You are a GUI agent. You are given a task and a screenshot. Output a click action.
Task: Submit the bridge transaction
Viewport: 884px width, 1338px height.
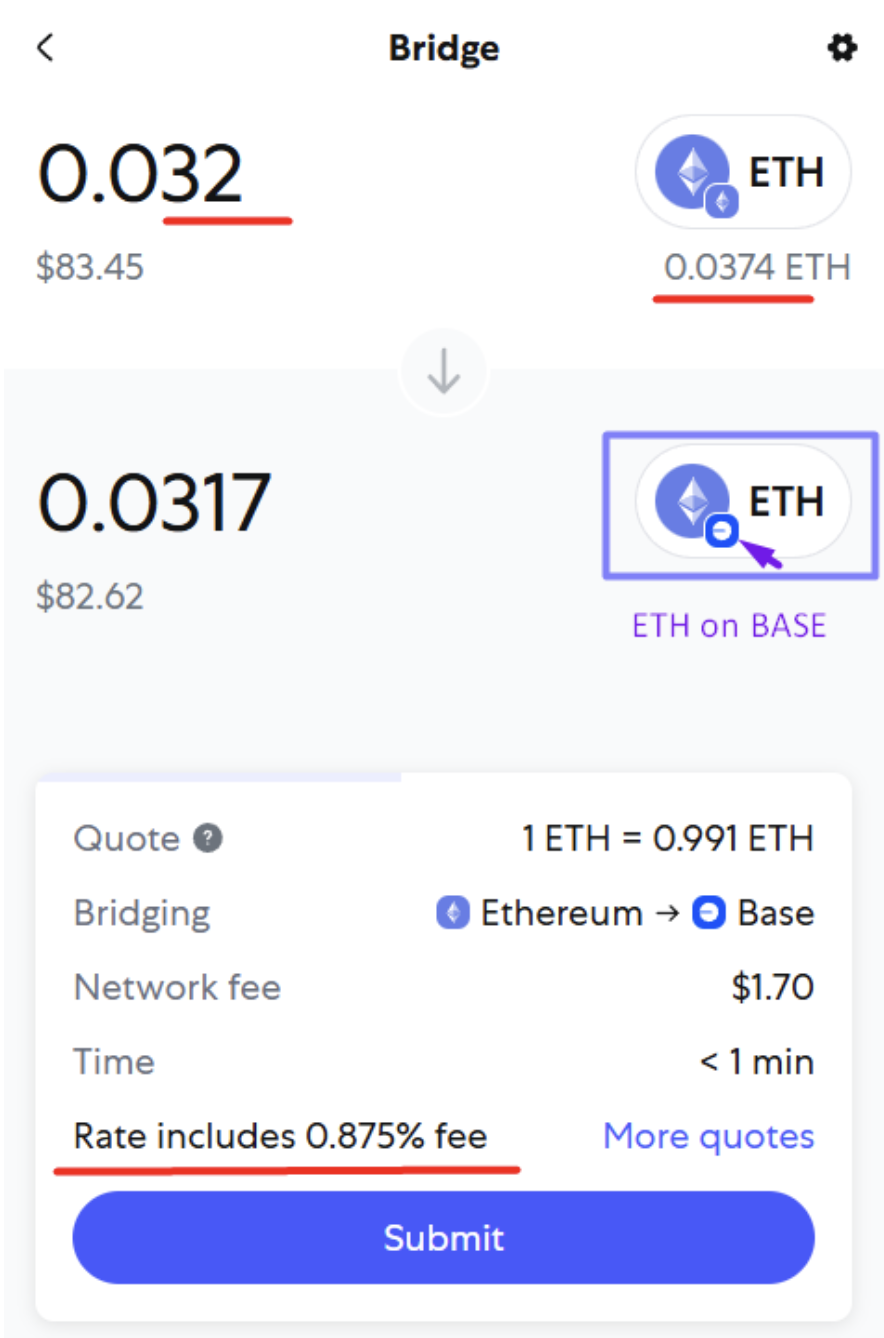443,1238
